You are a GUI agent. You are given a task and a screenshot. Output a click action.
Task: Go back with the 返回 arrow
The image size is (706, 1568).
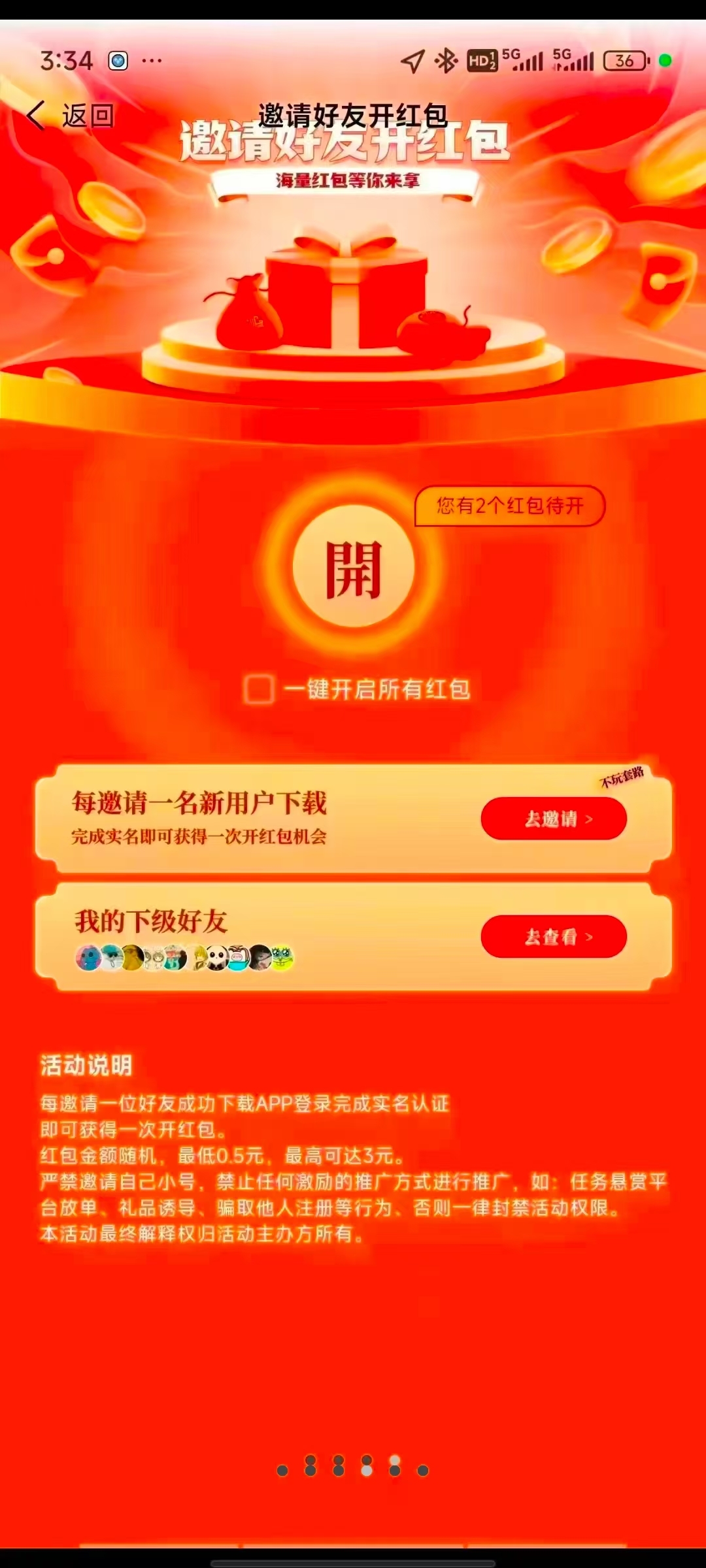[x=38, y=116]
